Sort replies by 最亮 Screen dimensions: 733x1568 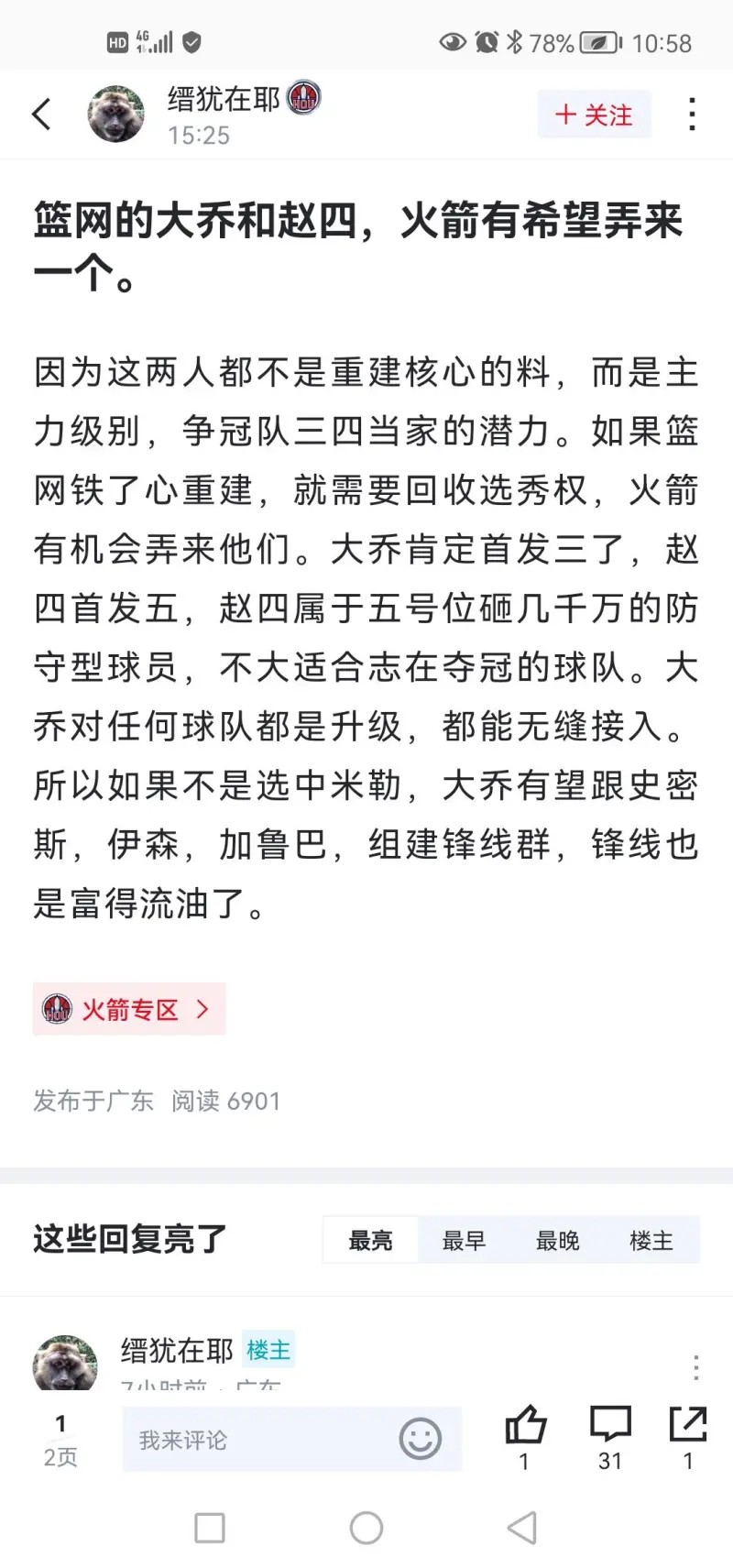(371, 1240)
